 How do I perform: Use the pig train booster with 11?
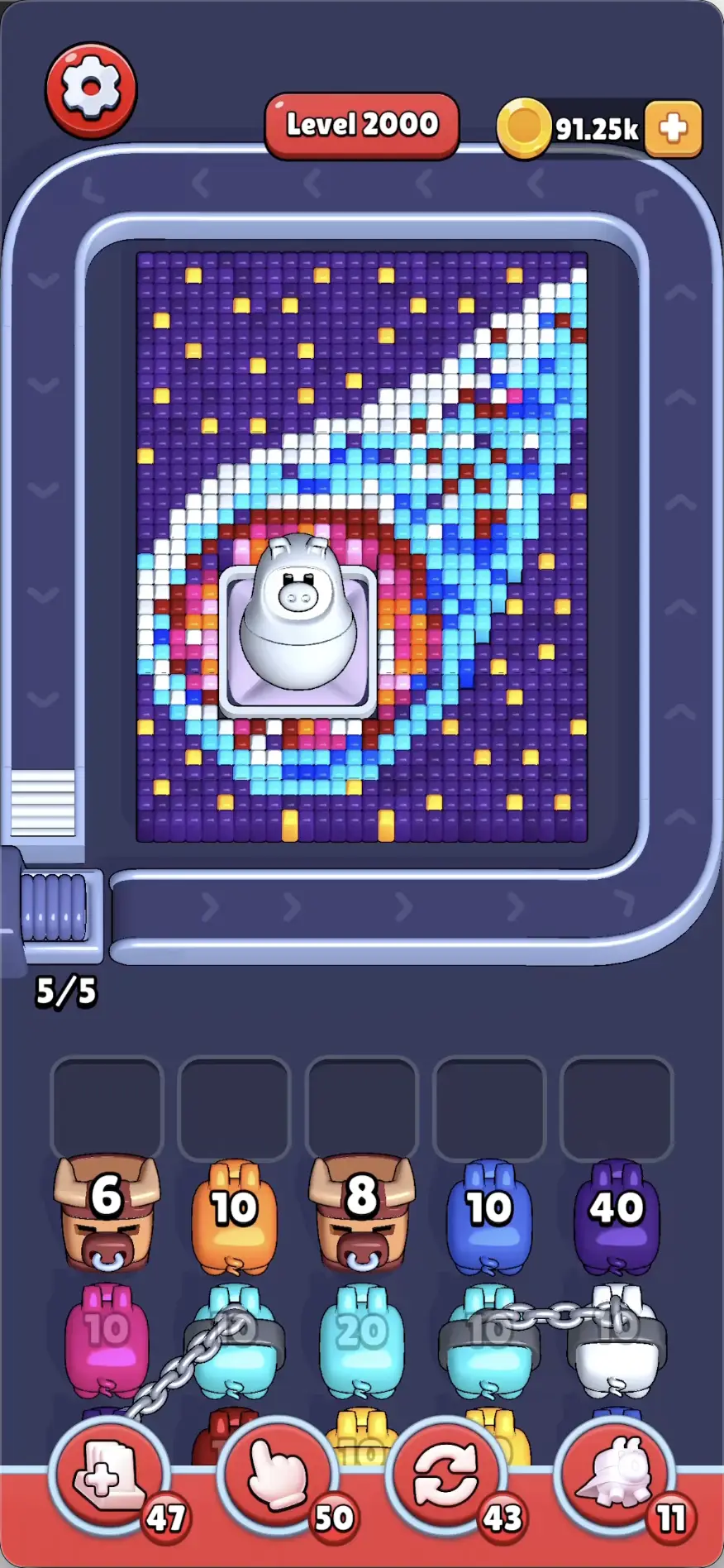pyautogui.click(x=616, y=1477)
